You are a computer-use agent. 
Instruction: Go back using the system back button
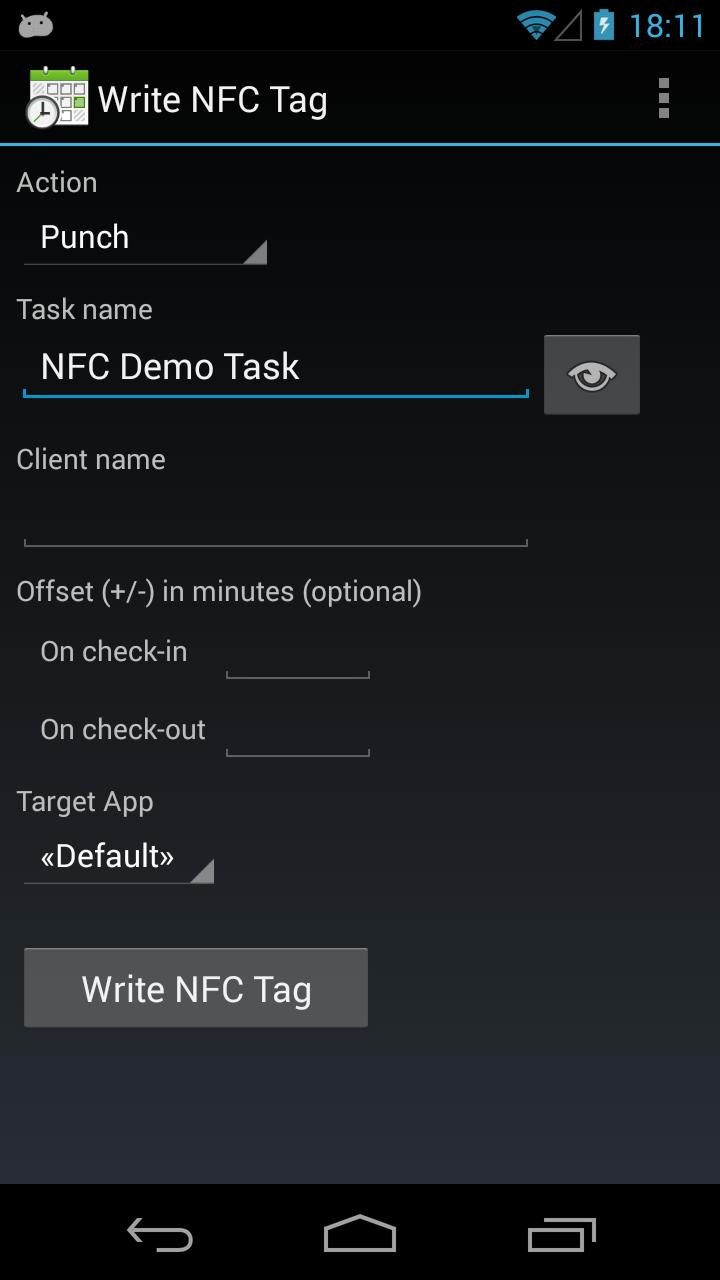pos(160,1233)
